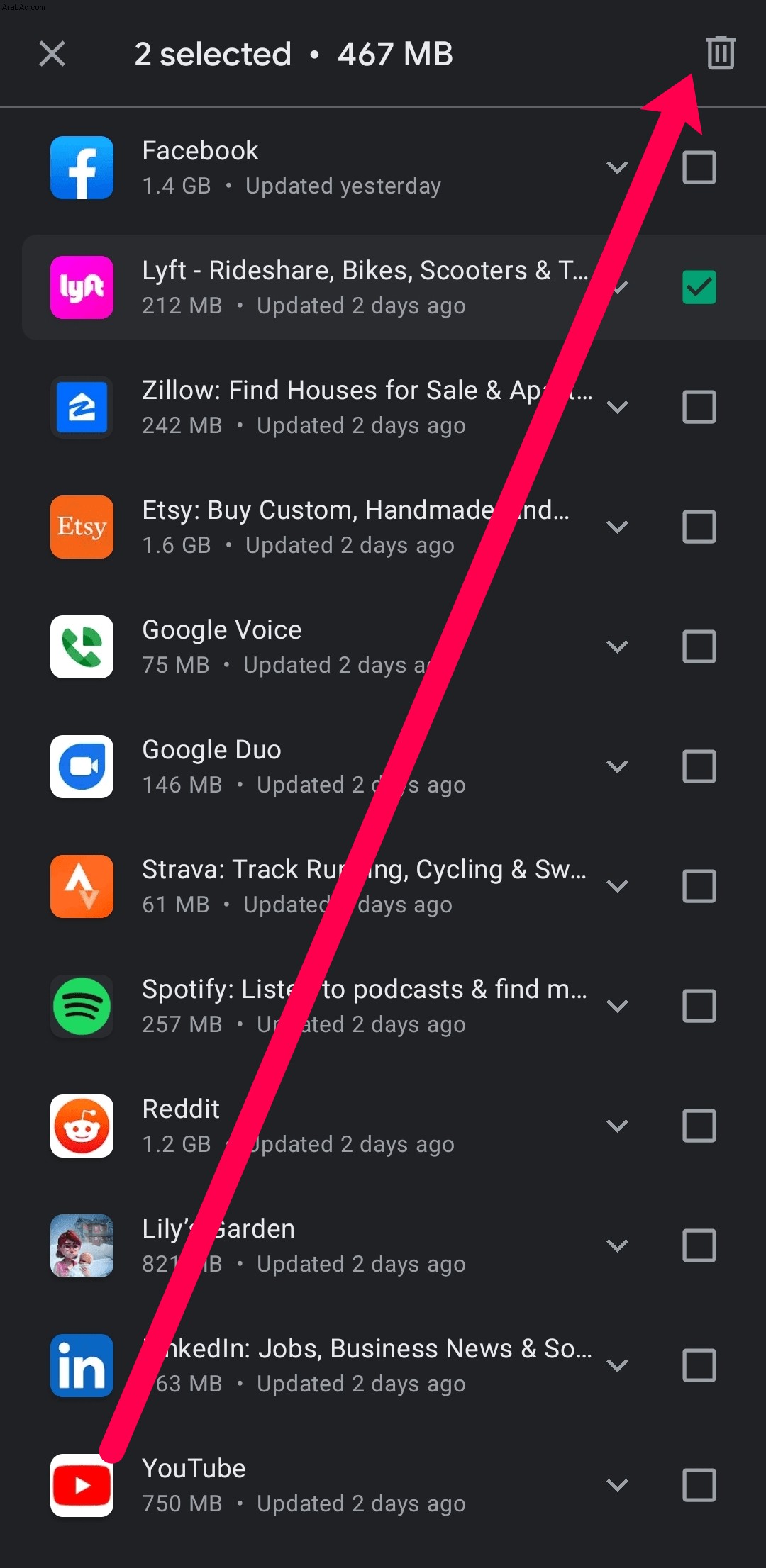This screenshot has width=766, height=1568.
Task: Tick the Etsy checkbox
Action: pyautogui.click(x=699, y=527)
